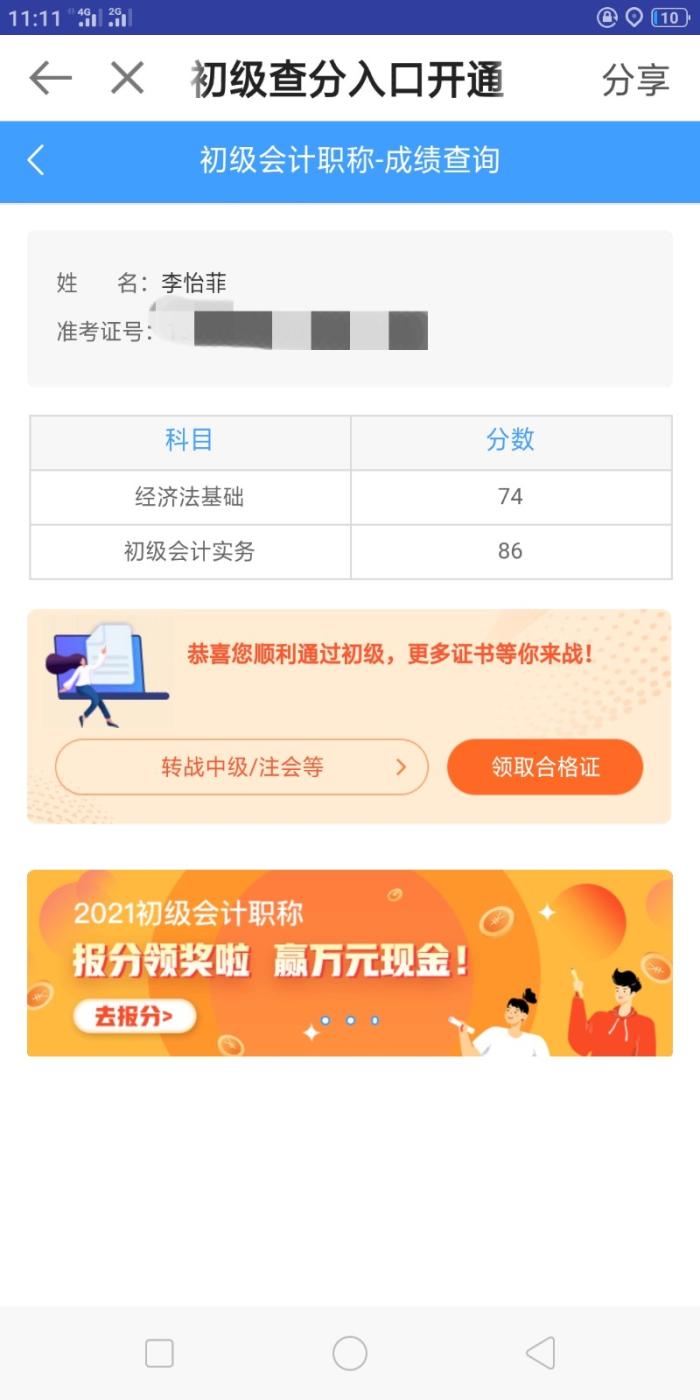Tap 领取合格证 to claim the certificate

coord(545,767)
